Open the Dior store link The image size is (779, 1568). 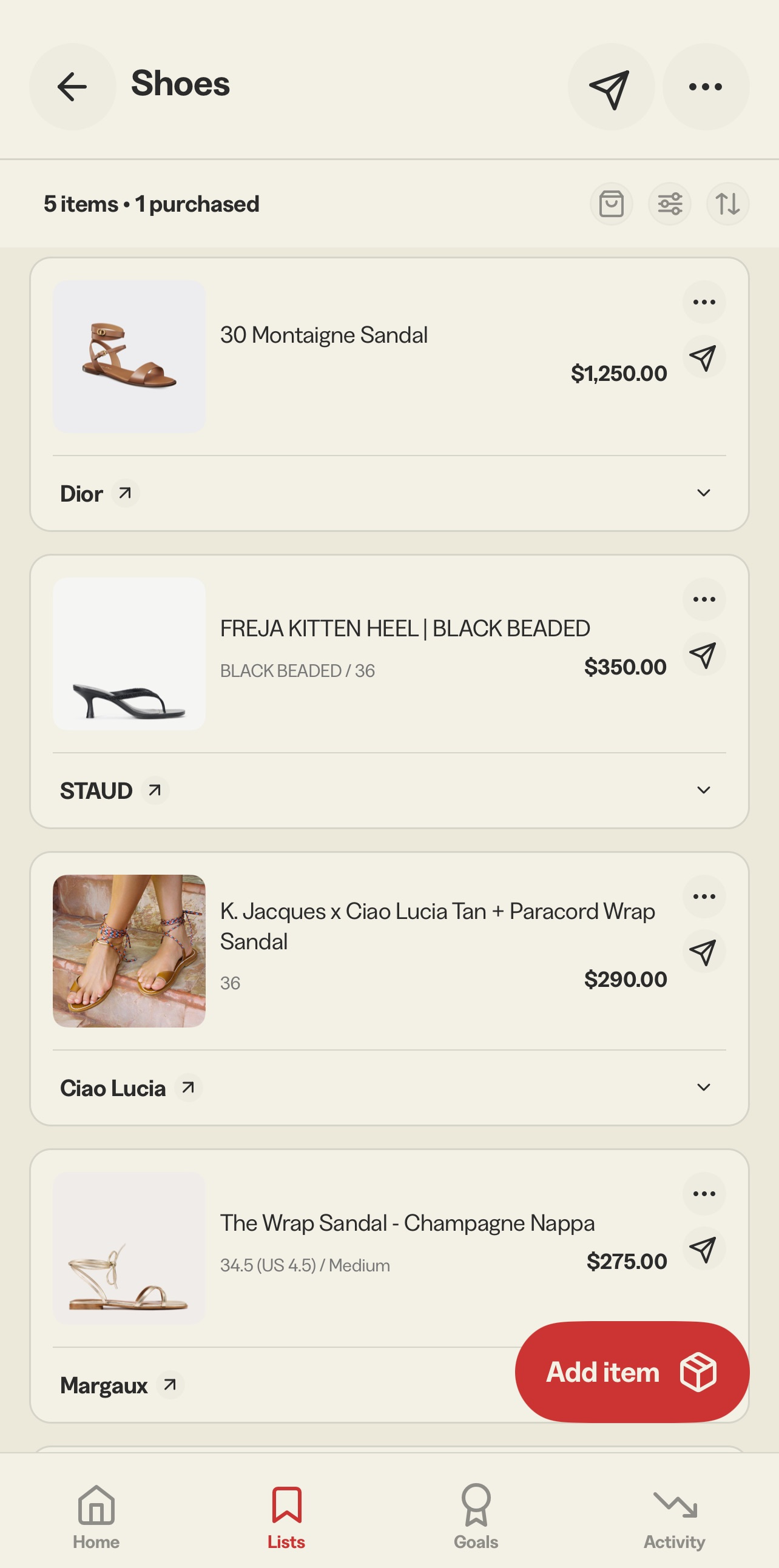click(x=125, y=493)
